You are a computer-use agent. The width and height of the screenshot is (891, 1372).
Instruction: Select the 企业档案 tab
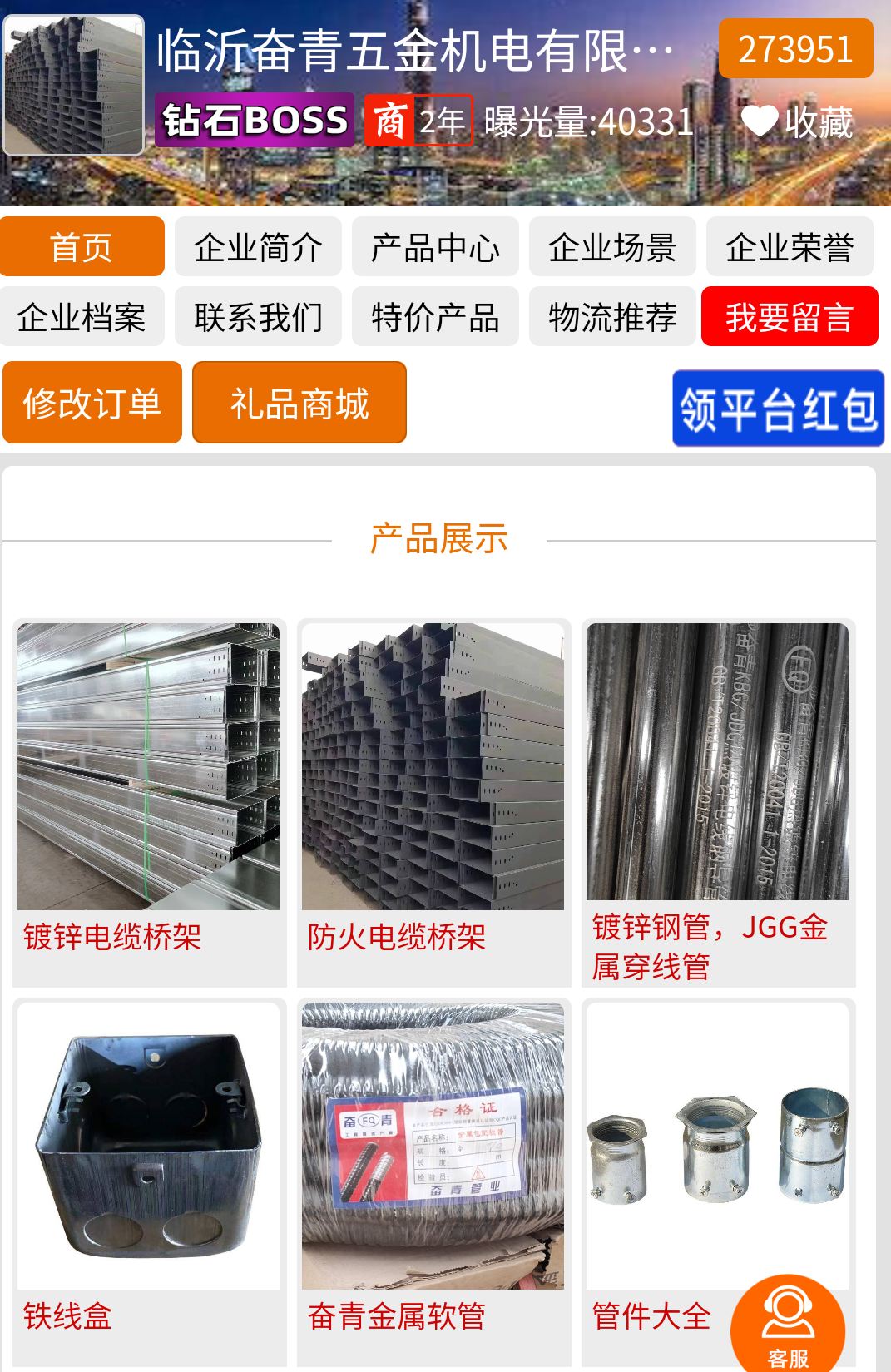pyautogui.click(x=82, y=317)
